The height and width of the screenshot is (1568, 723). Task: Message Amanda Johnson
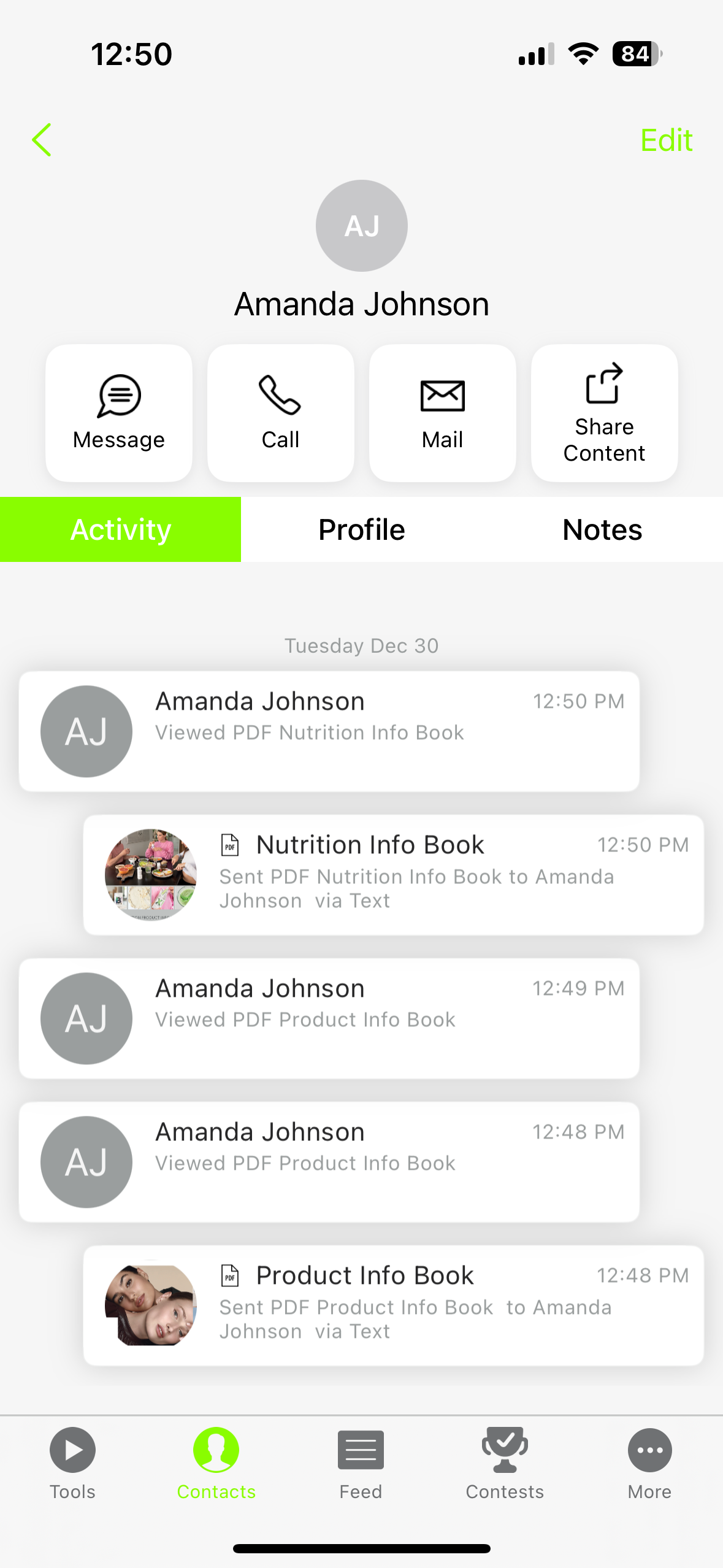[119, 413]
